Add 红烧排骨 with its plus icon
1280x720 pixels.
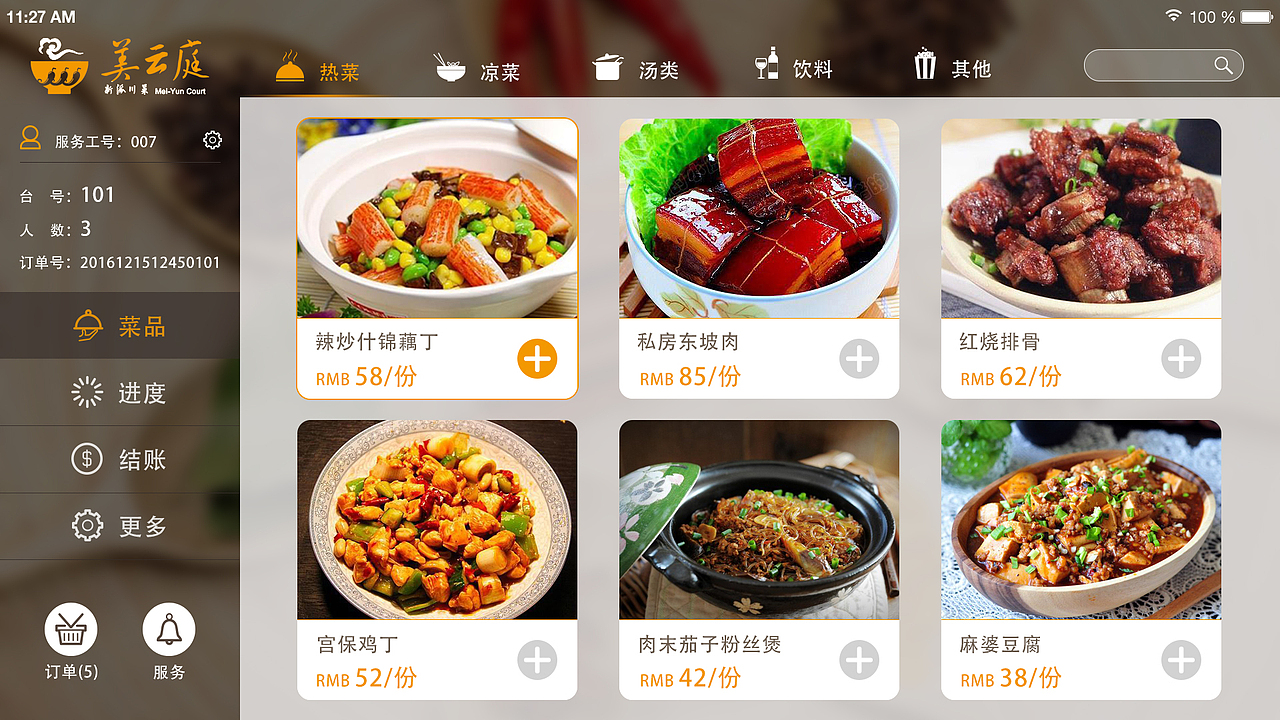tap(1181, 359)
